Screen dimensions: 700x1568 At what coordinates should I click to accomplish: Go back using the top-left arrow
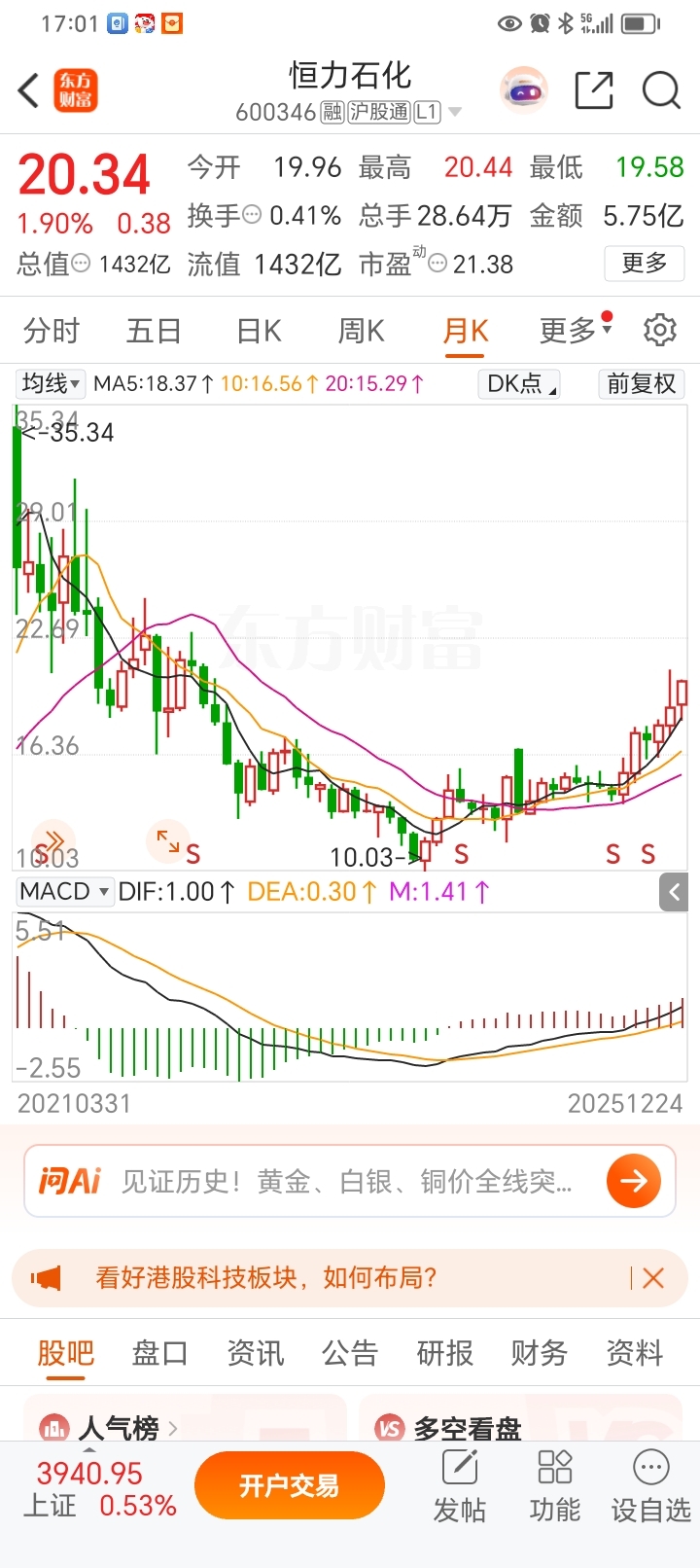pos(29,91)
